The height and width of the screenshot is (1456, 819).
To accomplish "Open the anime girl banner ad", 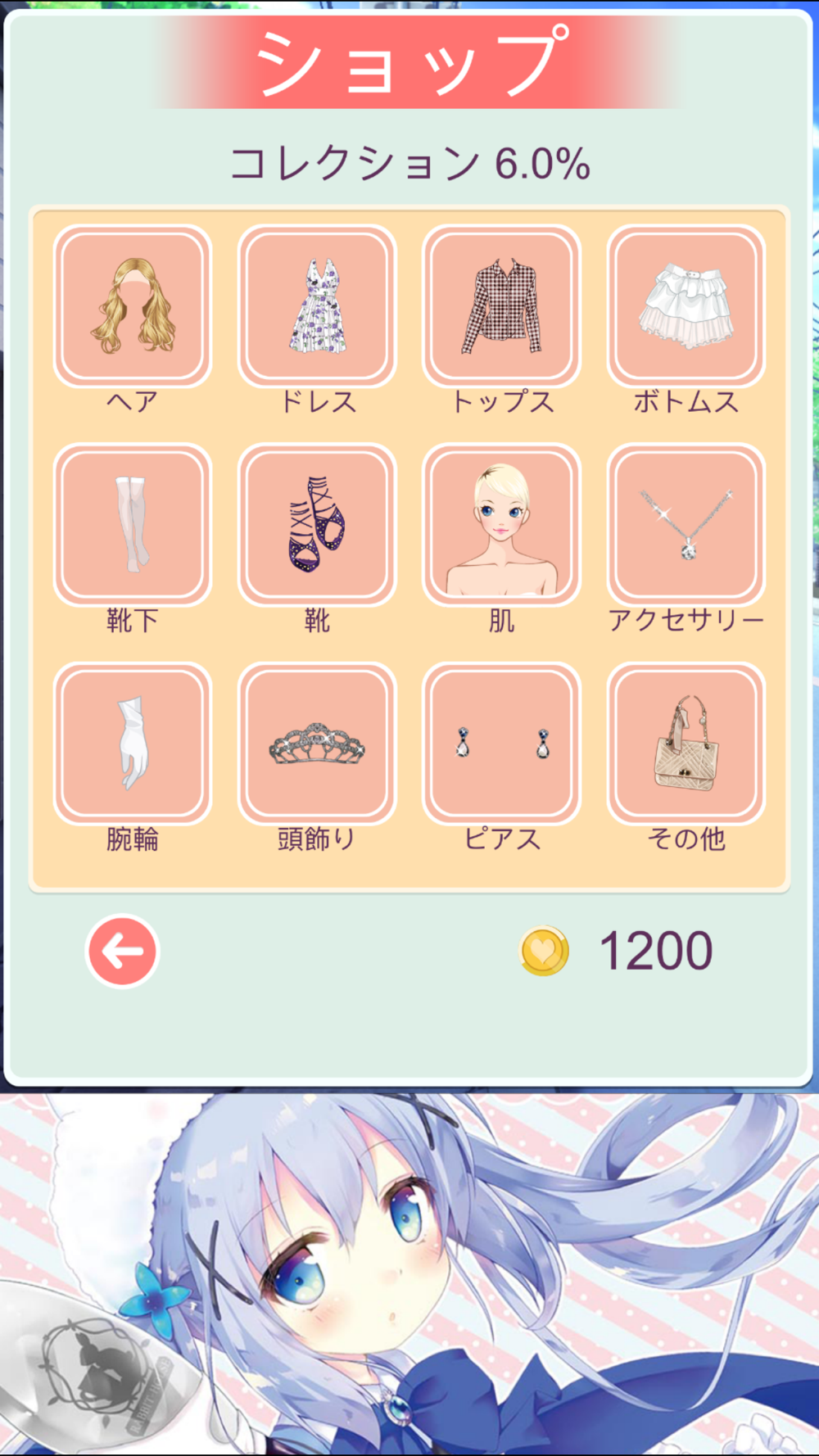I will pos(409,1273).
